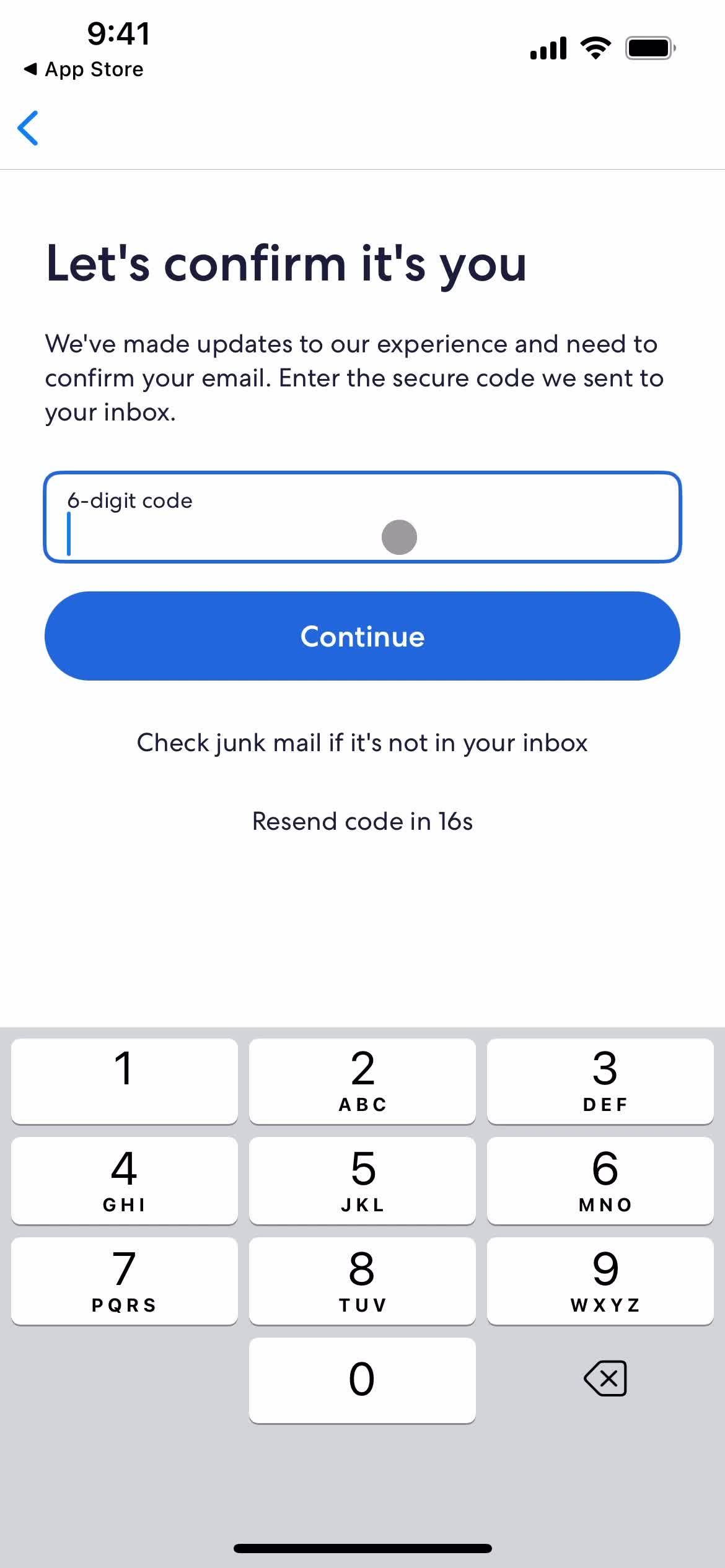Tap the 6-digit code input field

(362, 517)
